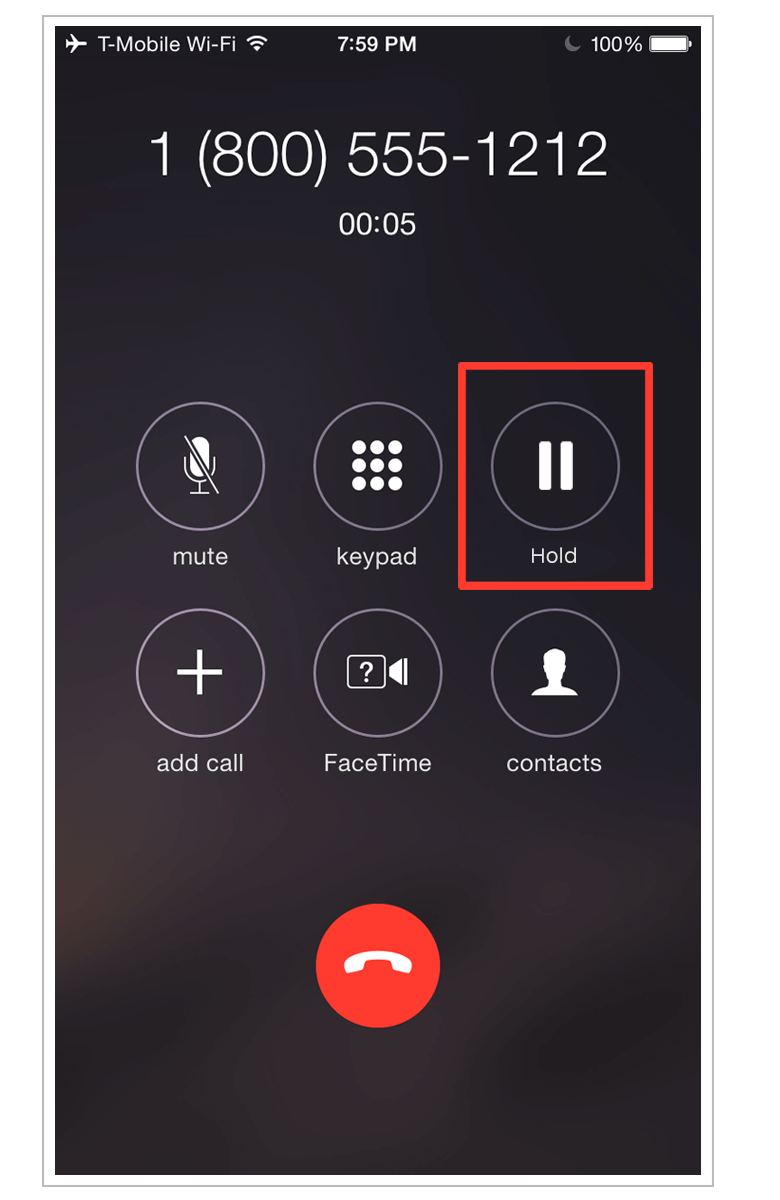This screenshot has height=1200, width=780.
Task: Tap the time 7:59 PM in status bar
Action: (377, 43)
